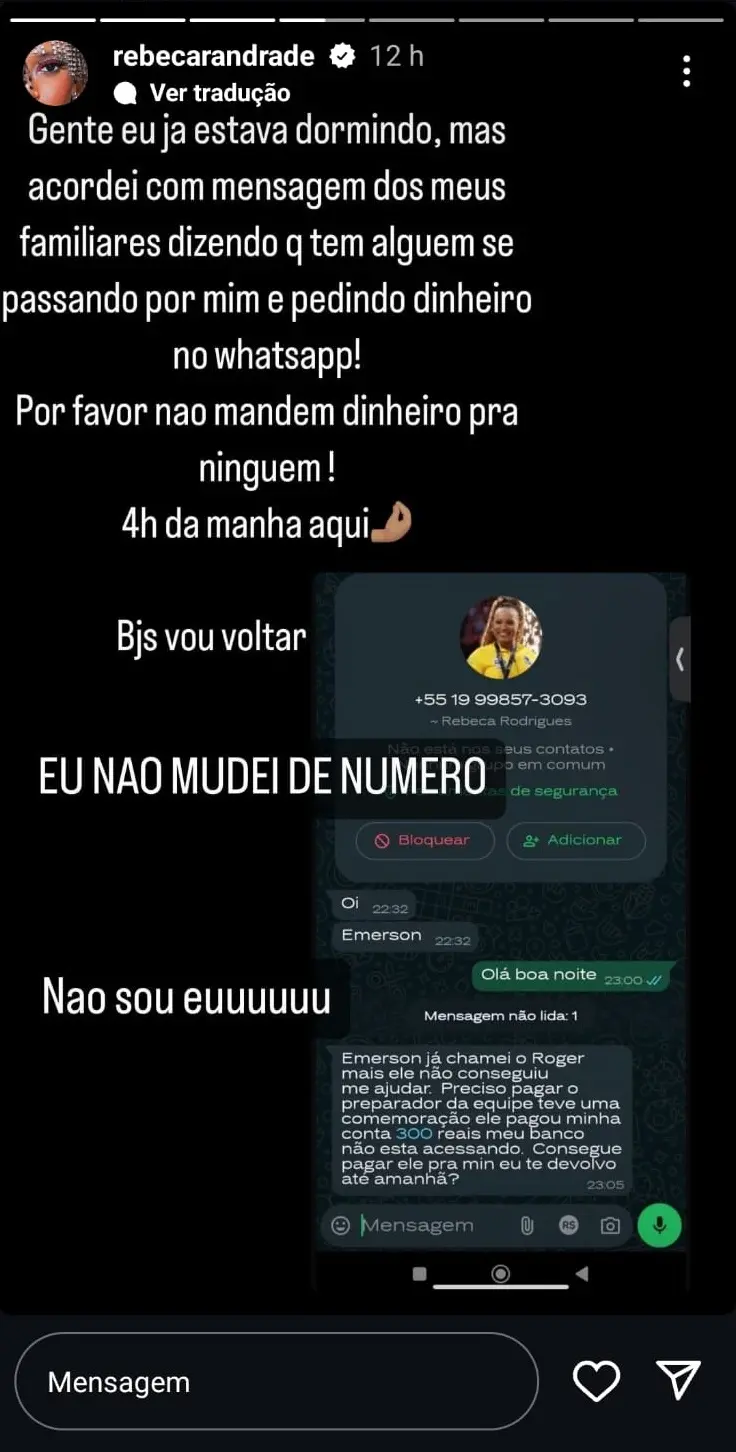Add the contact using the Adicionar button
This screenshot has width=736, height=1452.
click(576, 841)
